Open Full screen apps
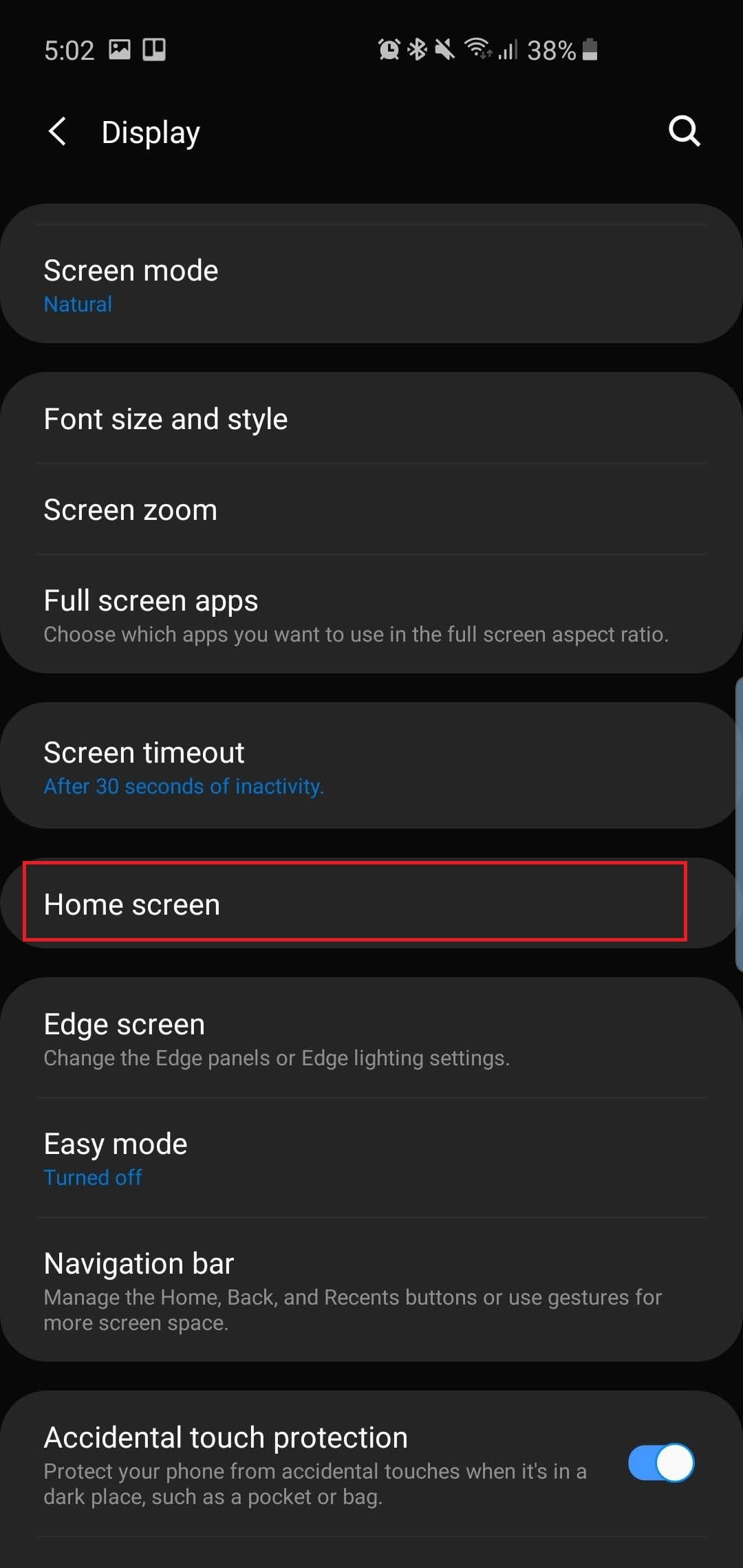 point(371,615)
